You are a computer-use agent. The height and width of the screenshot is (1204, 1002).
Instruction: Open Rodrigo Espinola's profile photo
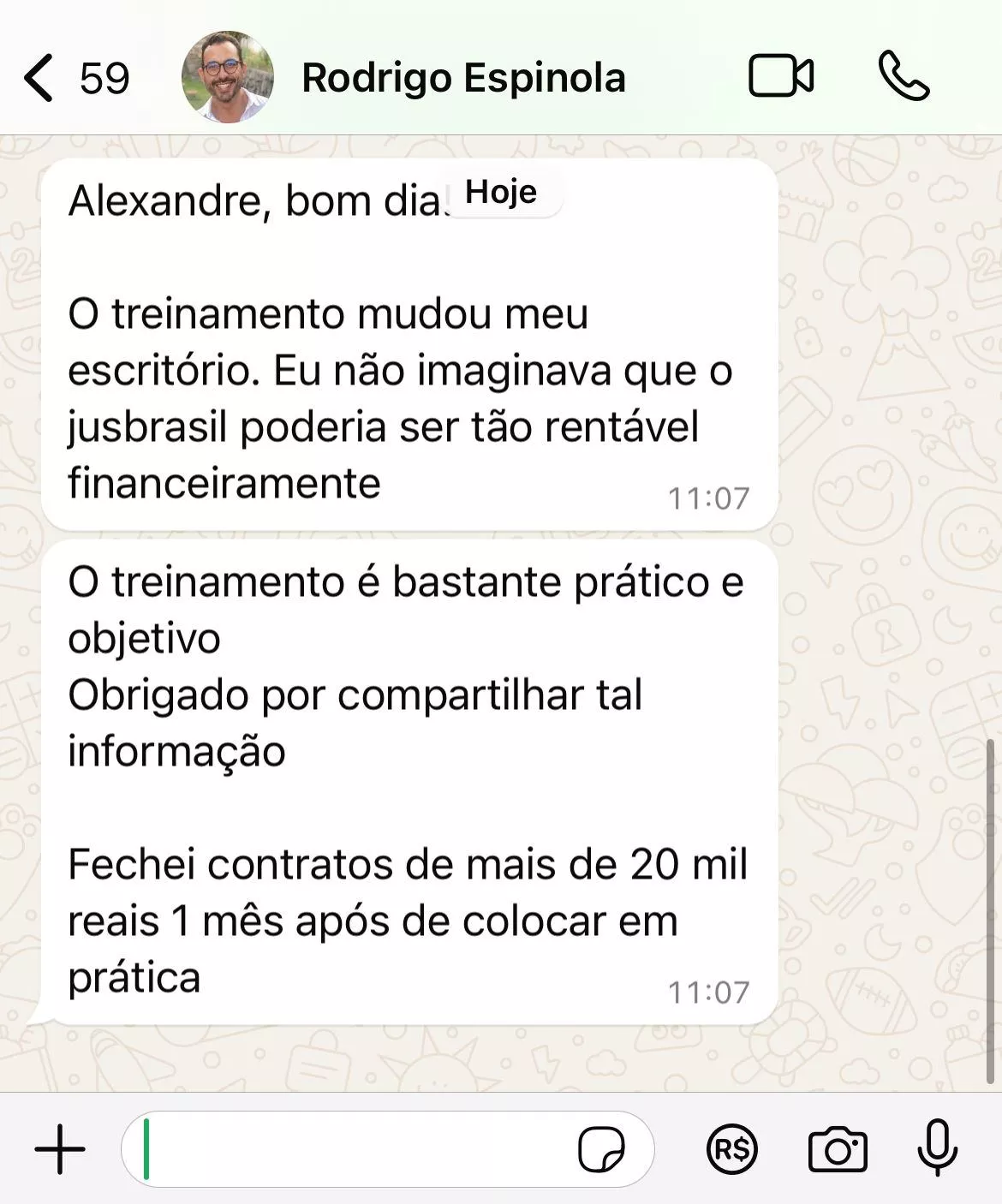tap(228, 78)
